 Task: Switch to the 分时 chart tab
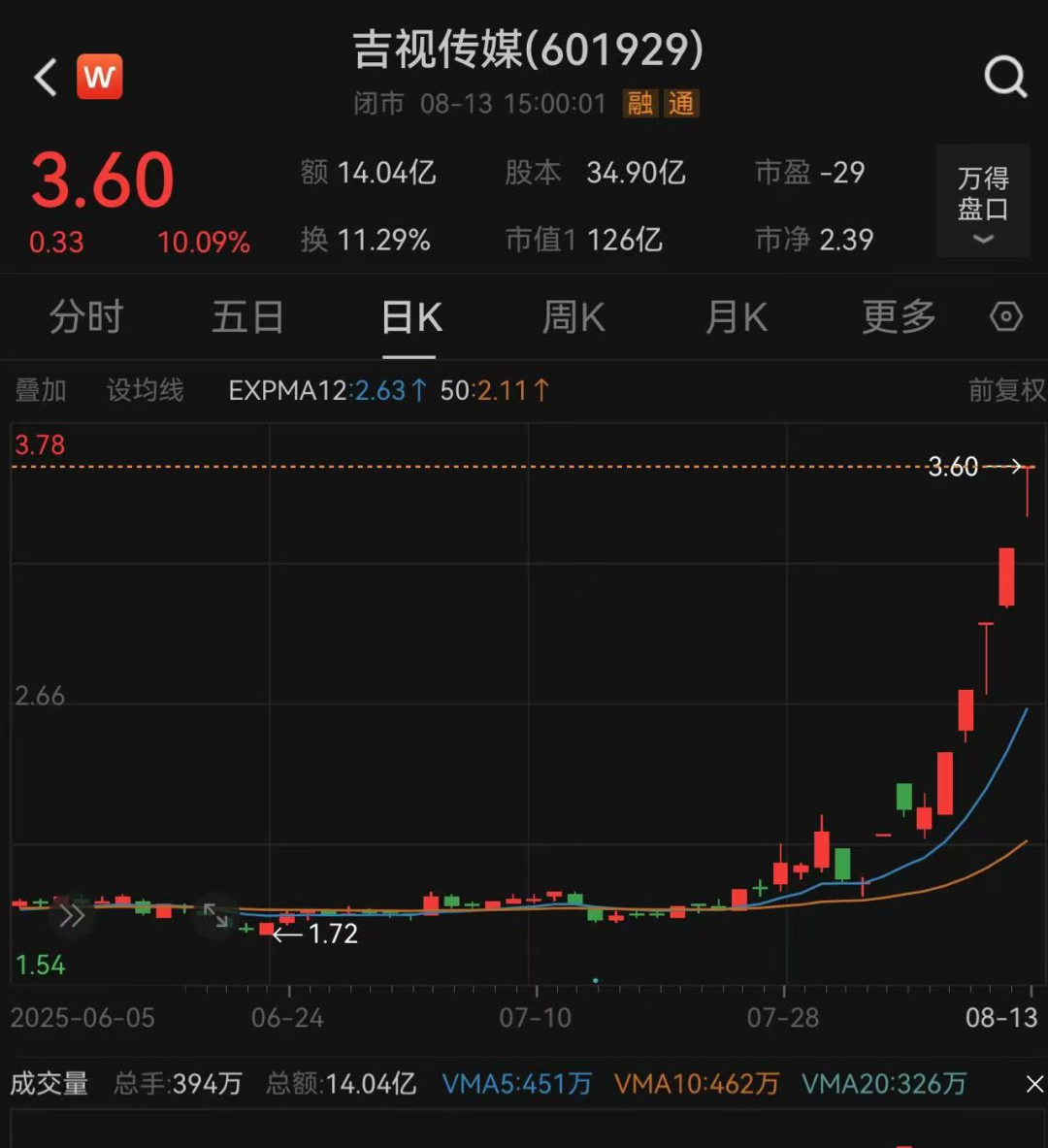coord(86,317)
